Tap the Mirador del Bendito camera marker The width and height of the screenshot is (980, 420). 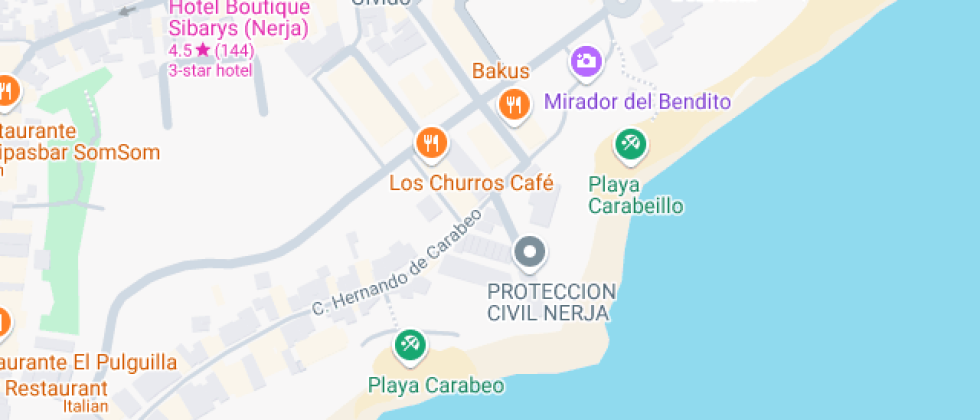[586, 62]
